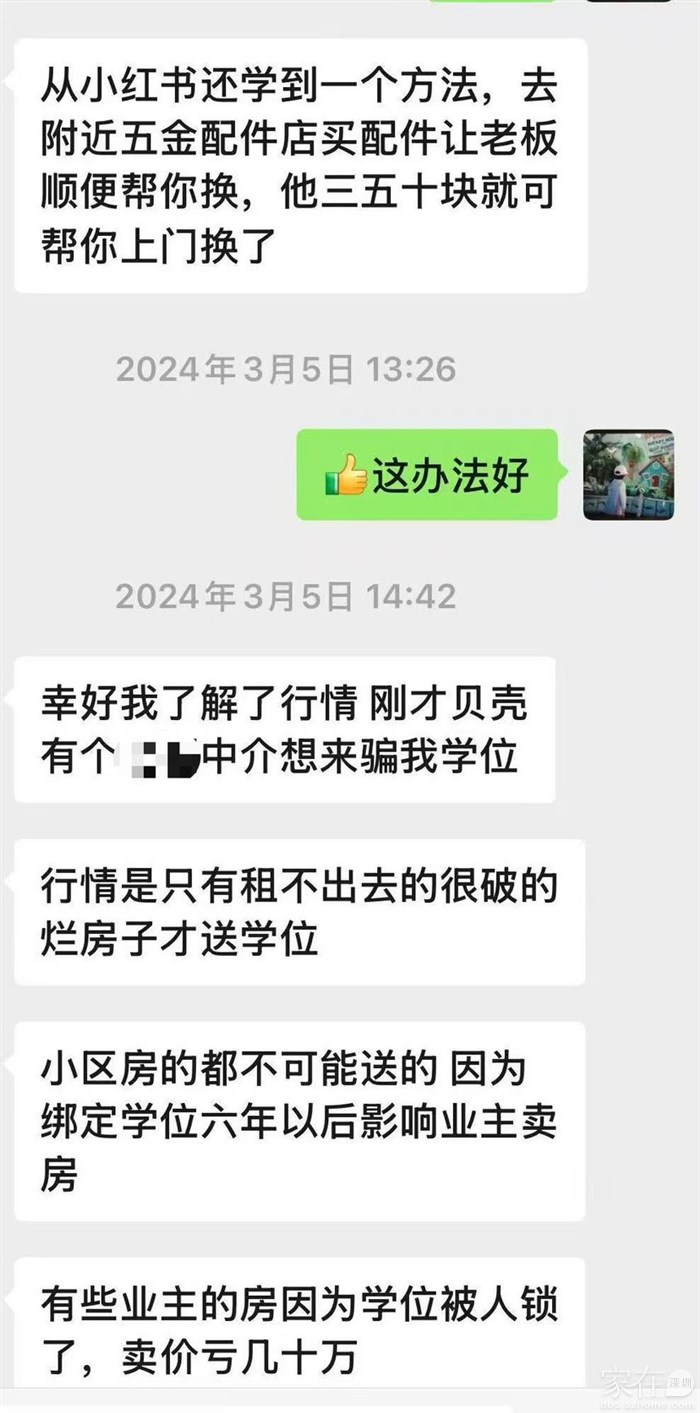
Task: Open the sender's profile avatar beside 这办法好
Action: coord(628,475)
